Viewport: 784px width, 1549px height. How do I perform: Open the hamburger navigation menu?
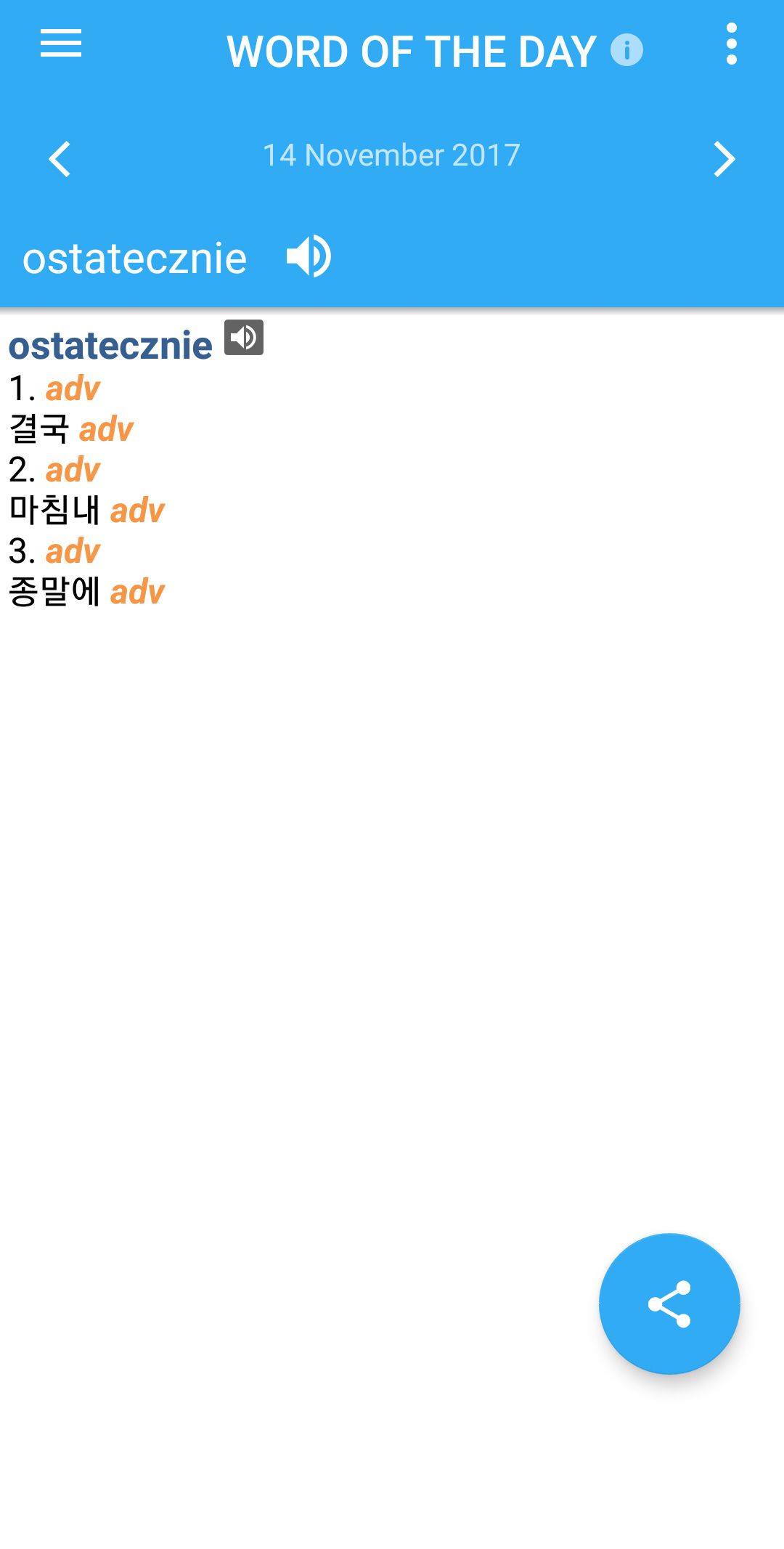coord(61,44)
